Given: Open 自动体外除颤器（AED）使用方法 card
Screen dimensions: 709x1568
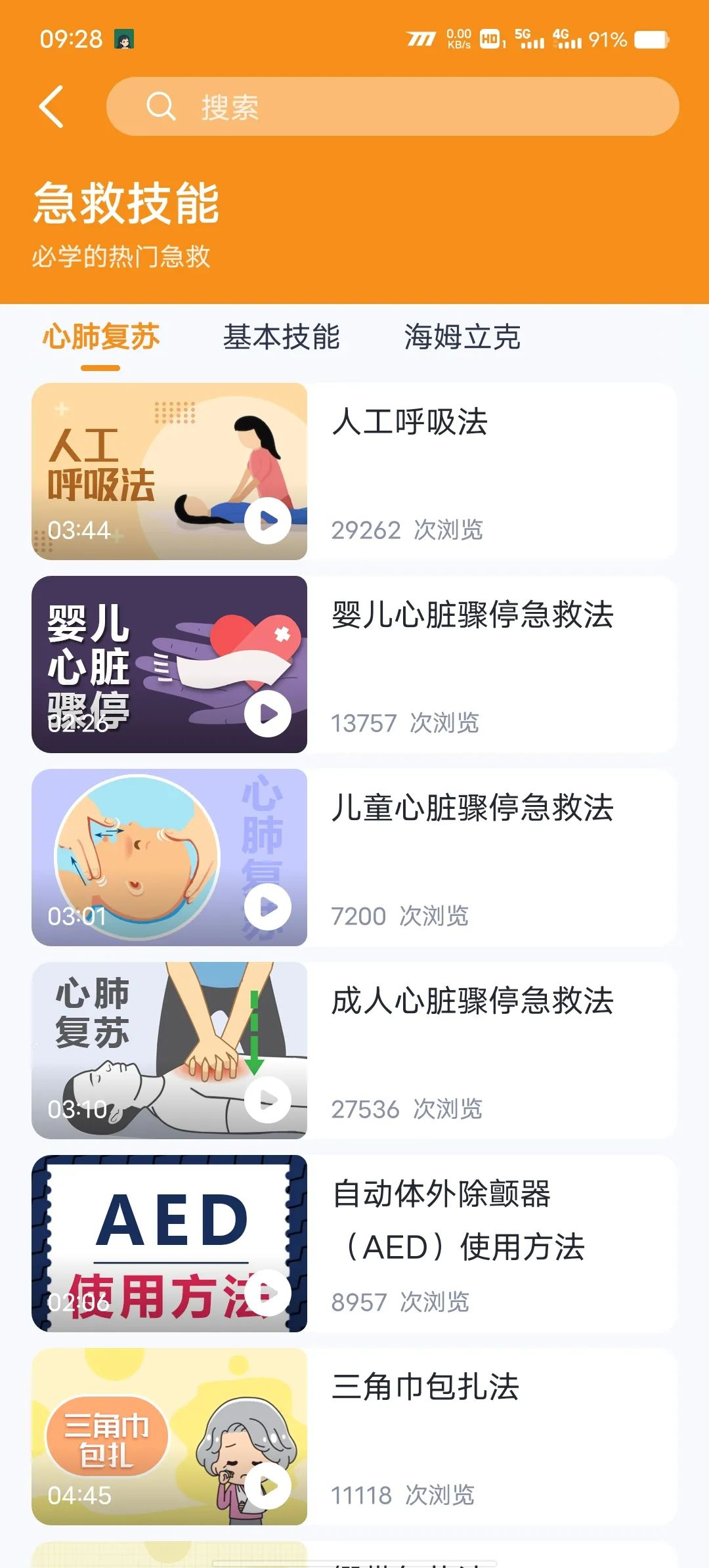Looking at the screenshot, I should pyautogui.click(x=354, y=1244).
